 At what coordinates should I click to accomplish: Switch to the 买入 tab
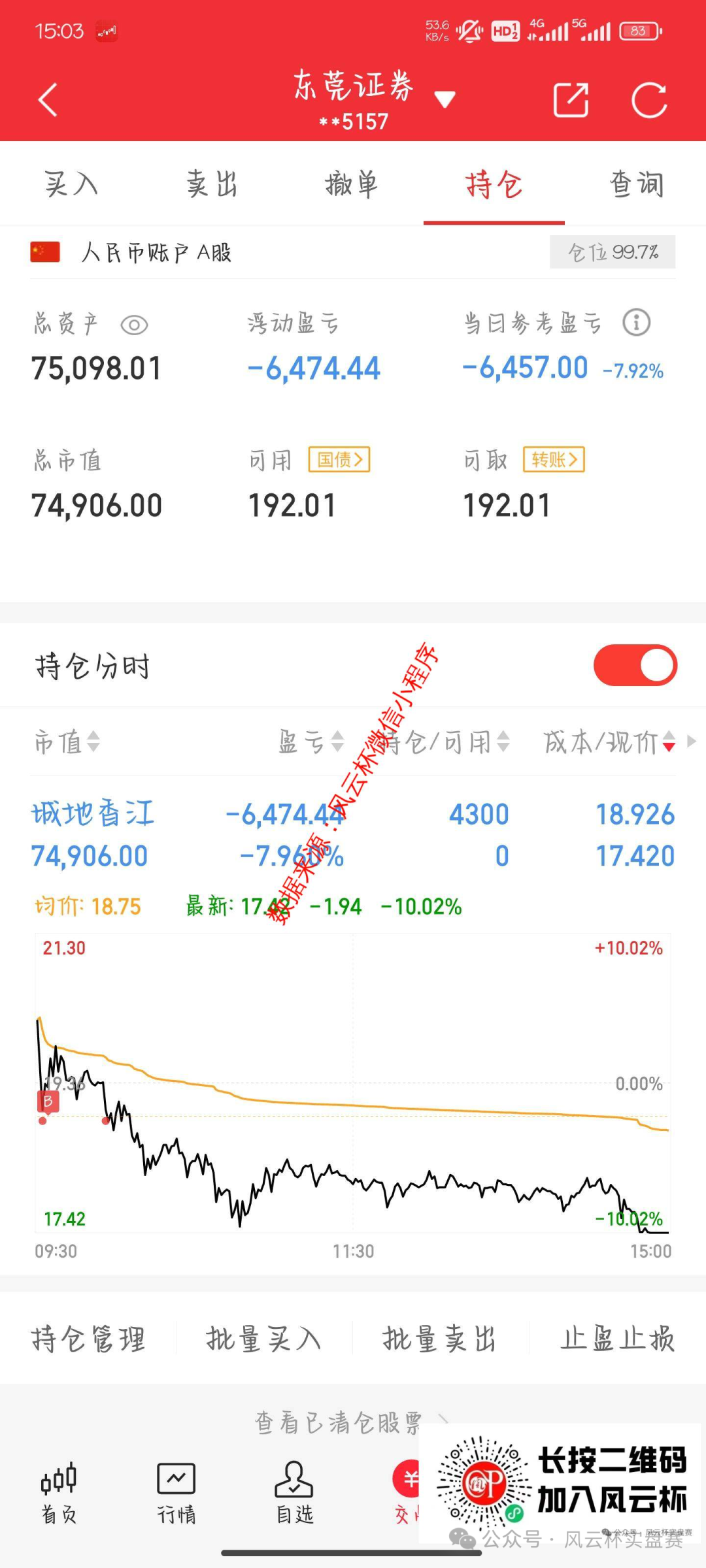point(71,184)
